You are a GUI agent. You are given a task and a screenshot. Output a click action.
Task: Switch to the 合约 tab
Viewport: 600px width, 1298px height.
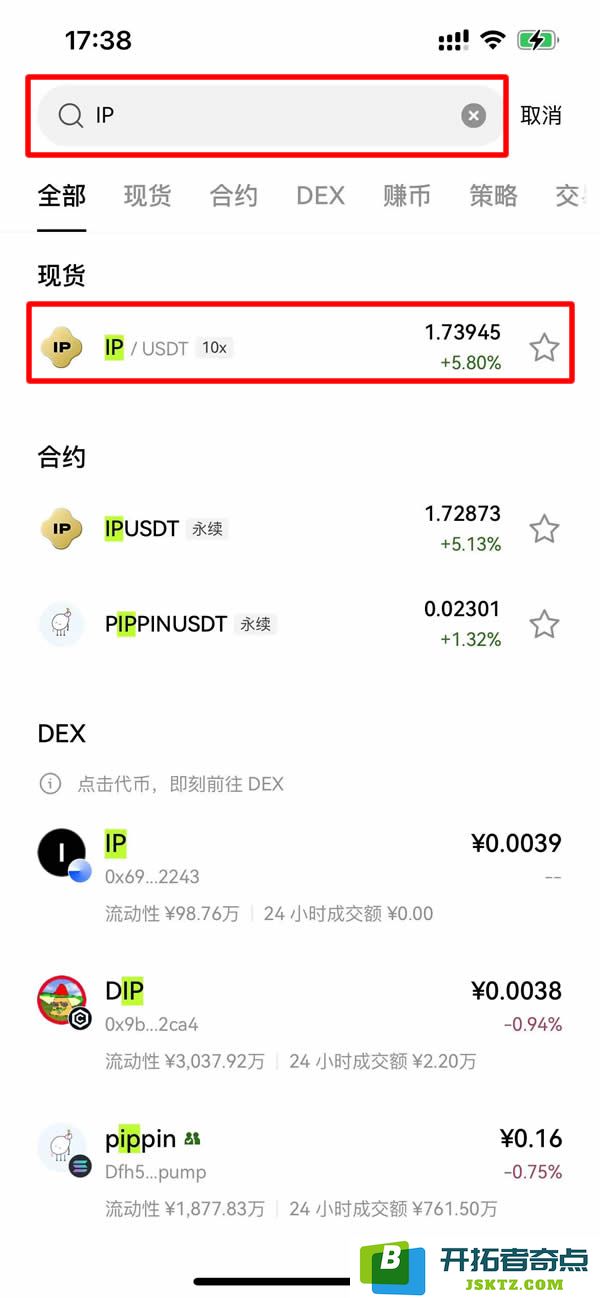[234, 196]
